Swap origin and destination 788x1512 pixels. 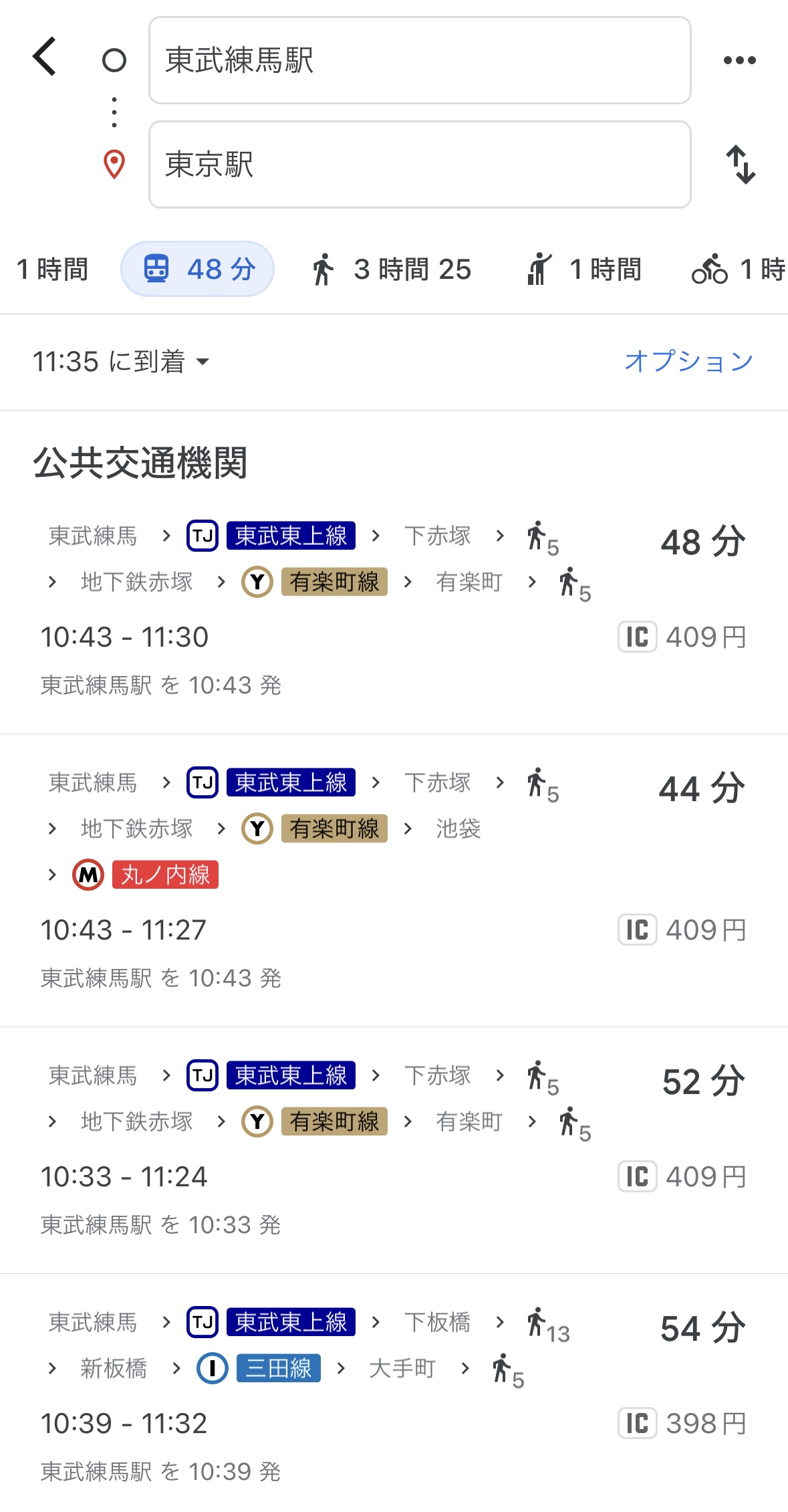[x=741, y=165]
